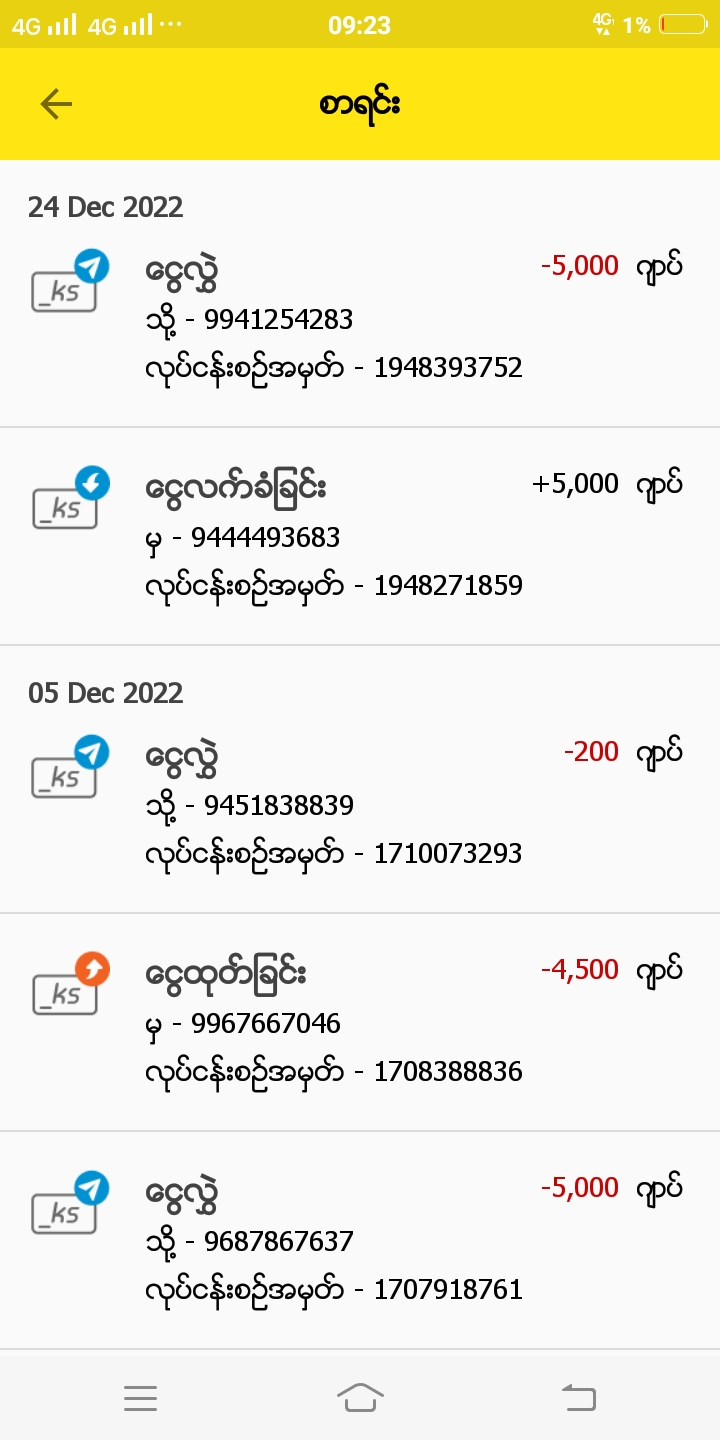
Task: View the transfer to 9687867637
Action: click(x=360, y=1241)
